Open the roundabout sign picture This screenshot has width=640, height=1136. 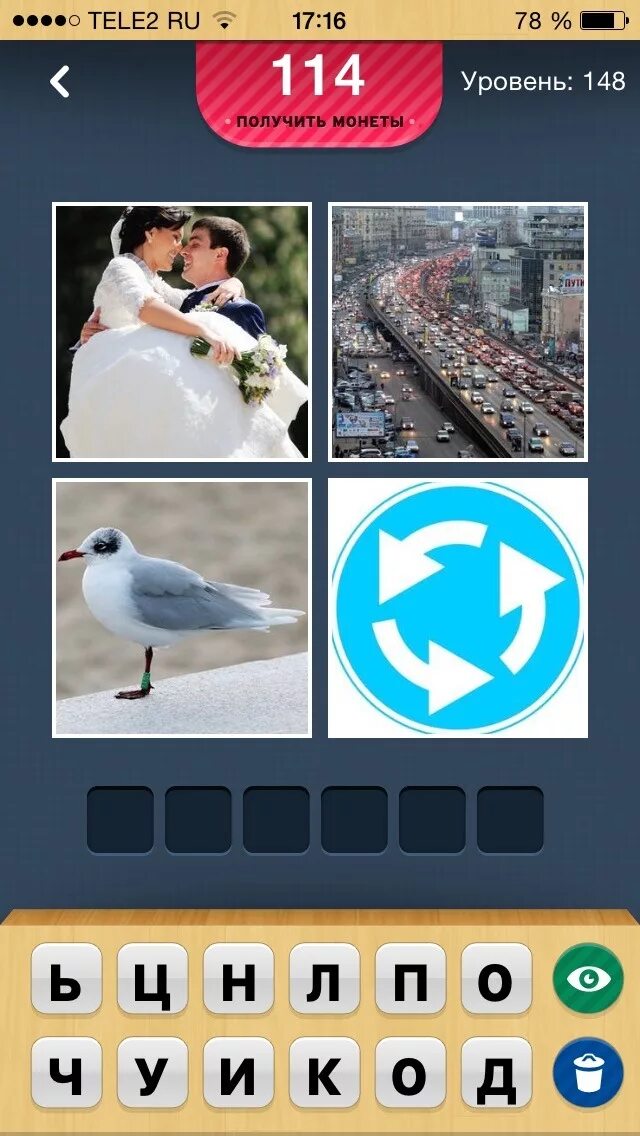click(458, 608)
